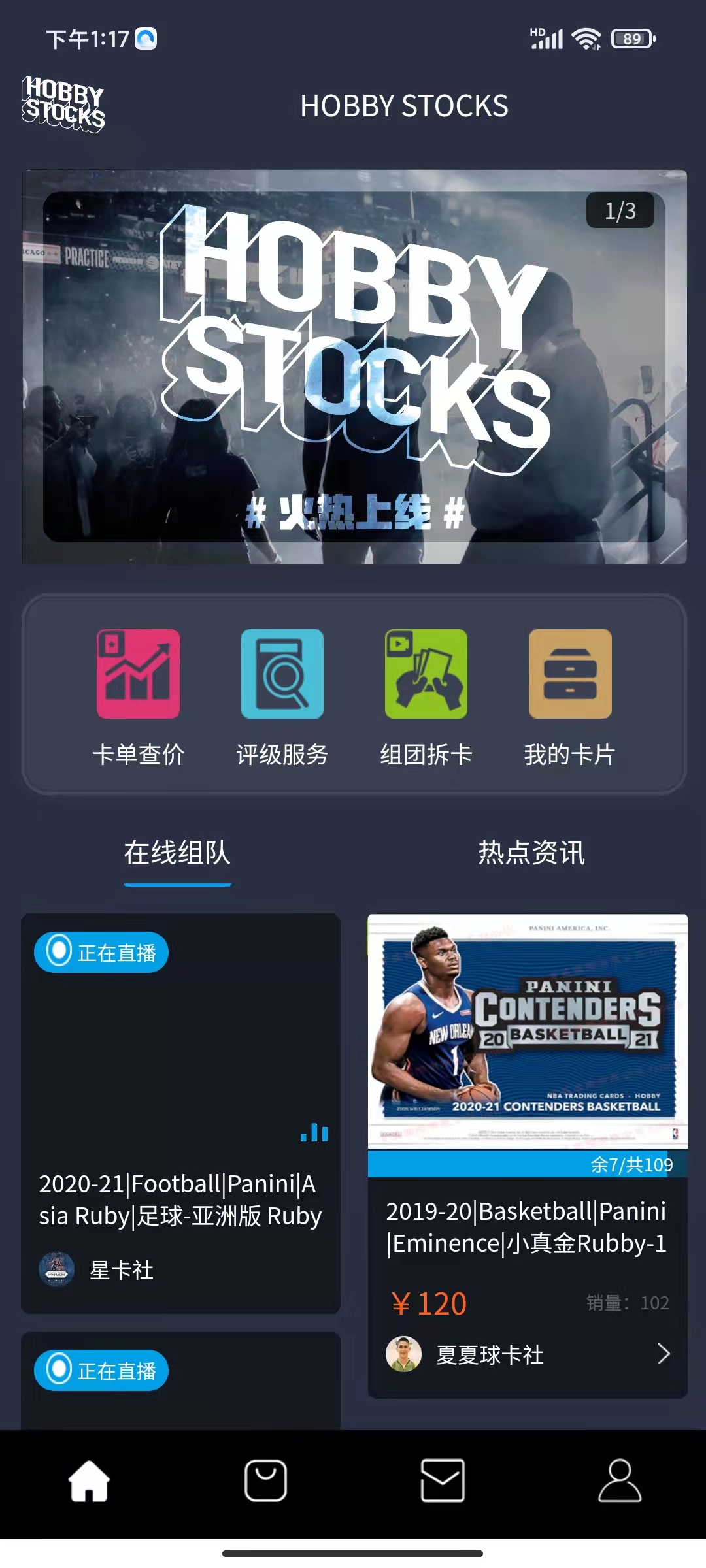This screenshot has height=1568, width=706.
Task: Open the profile tab in bottom bar
Action: (619, 1480)
